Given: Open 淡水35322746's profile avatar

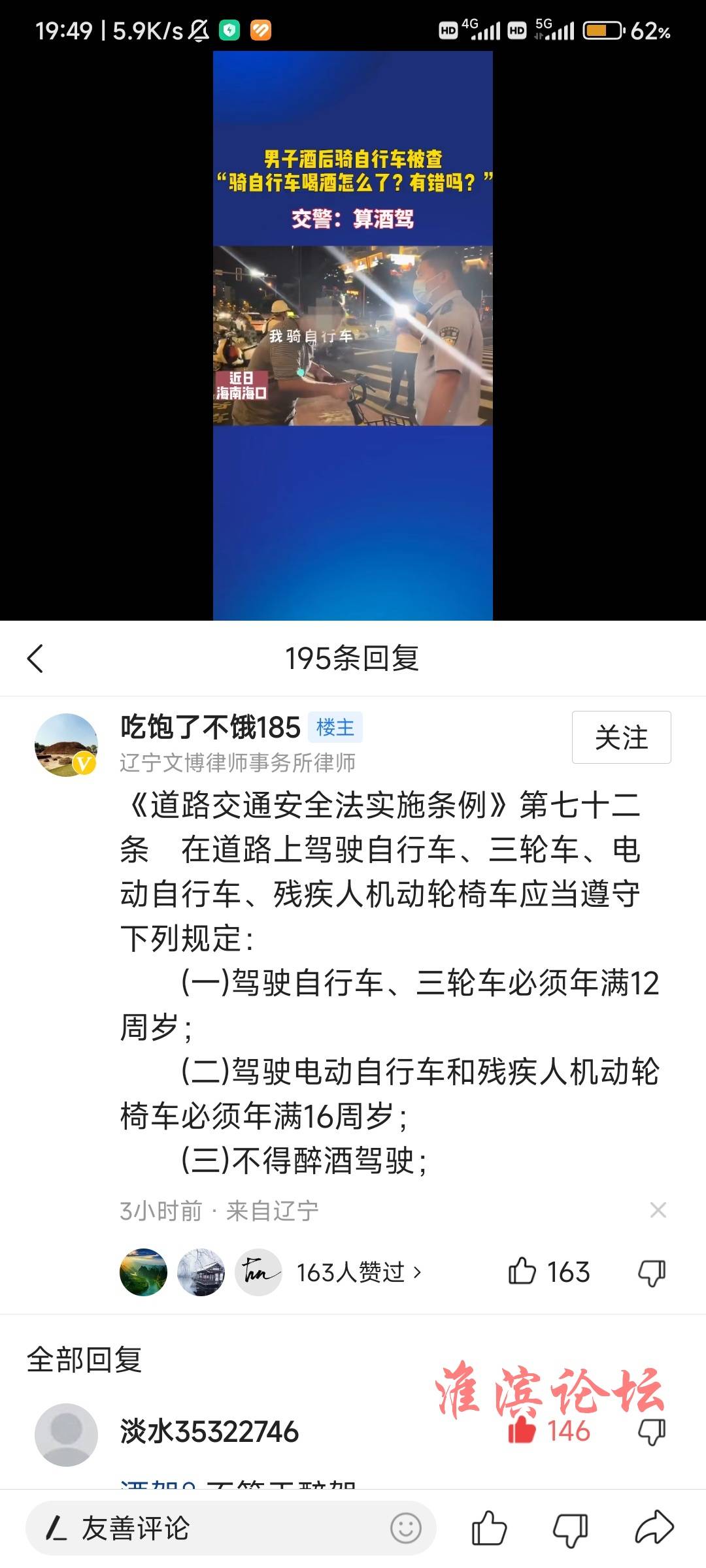Looking at the screenshot, I should (66, 1434).
